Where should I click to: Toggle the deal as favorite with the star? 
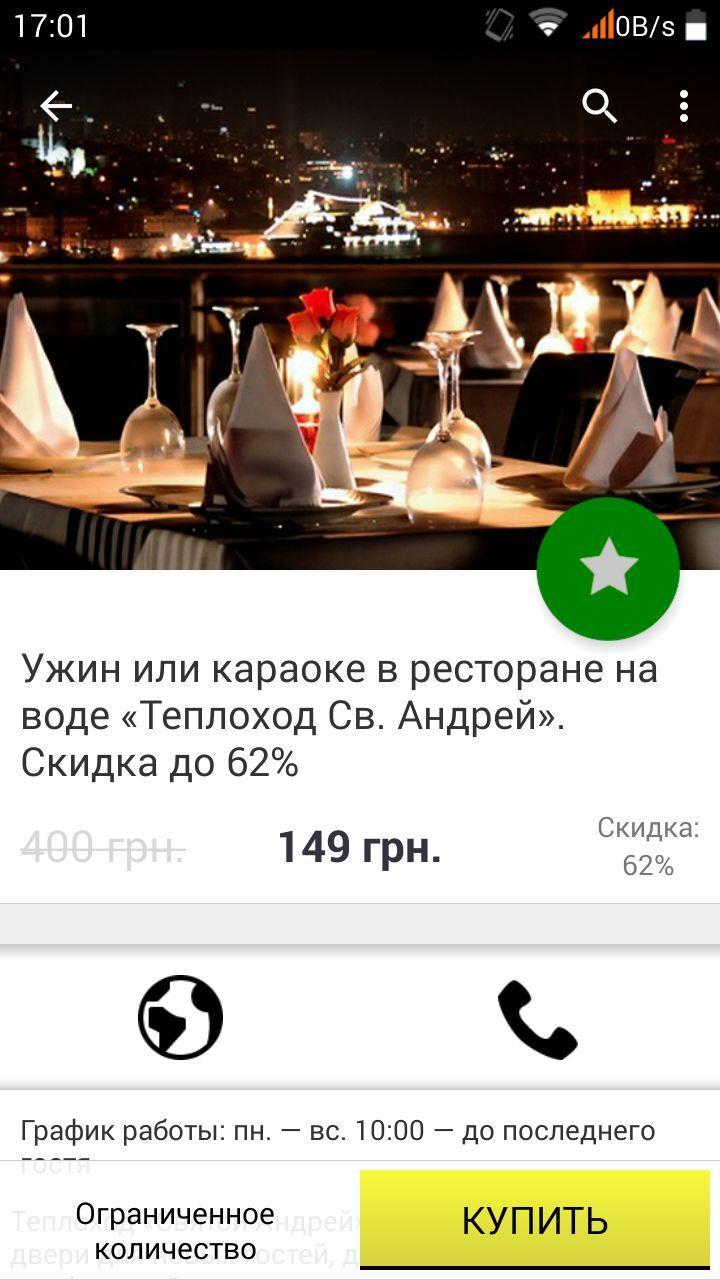pyautogui.click(x=607, y=570)
